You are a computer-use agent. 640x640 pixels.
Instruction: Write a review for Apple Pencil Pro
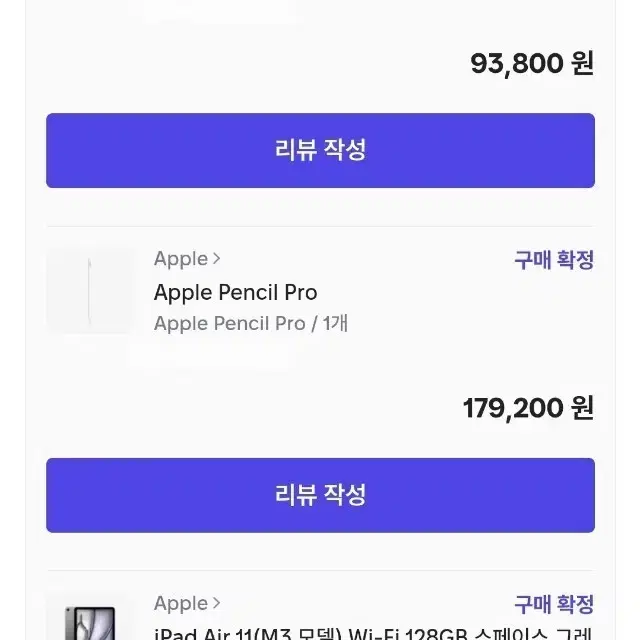pyautogui.click(x=320, y=495)
